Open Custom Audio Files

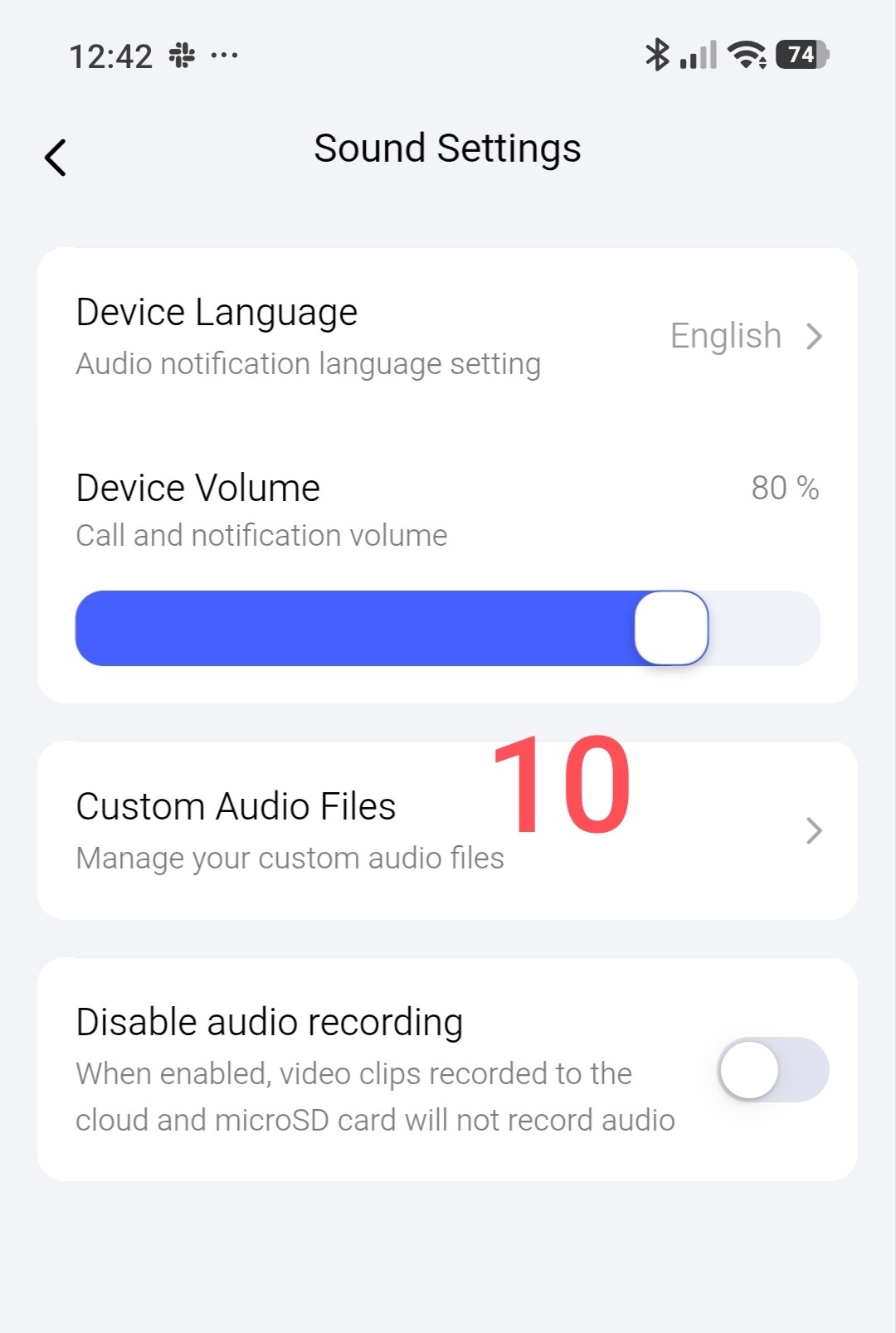pos(447,830)
